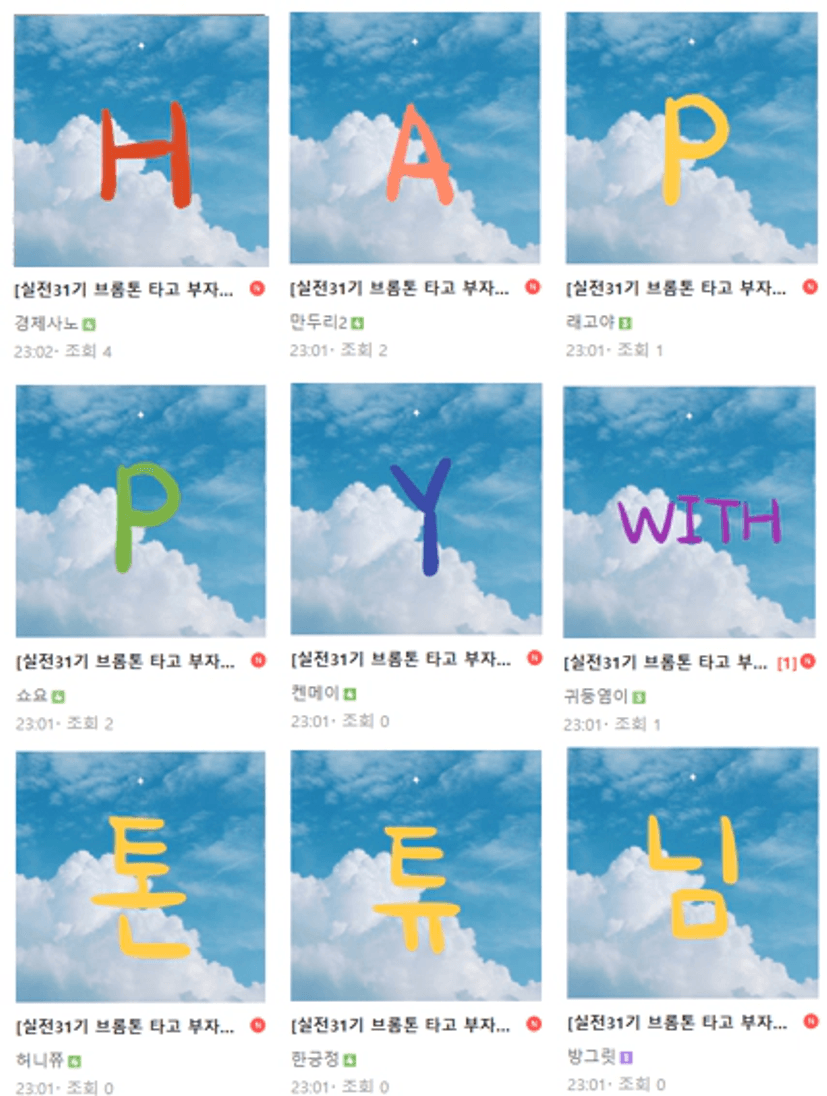Open the [1] comment count on 귀동염이's post
Viewport: 827px width, 1096px height.
pos(786,663)
